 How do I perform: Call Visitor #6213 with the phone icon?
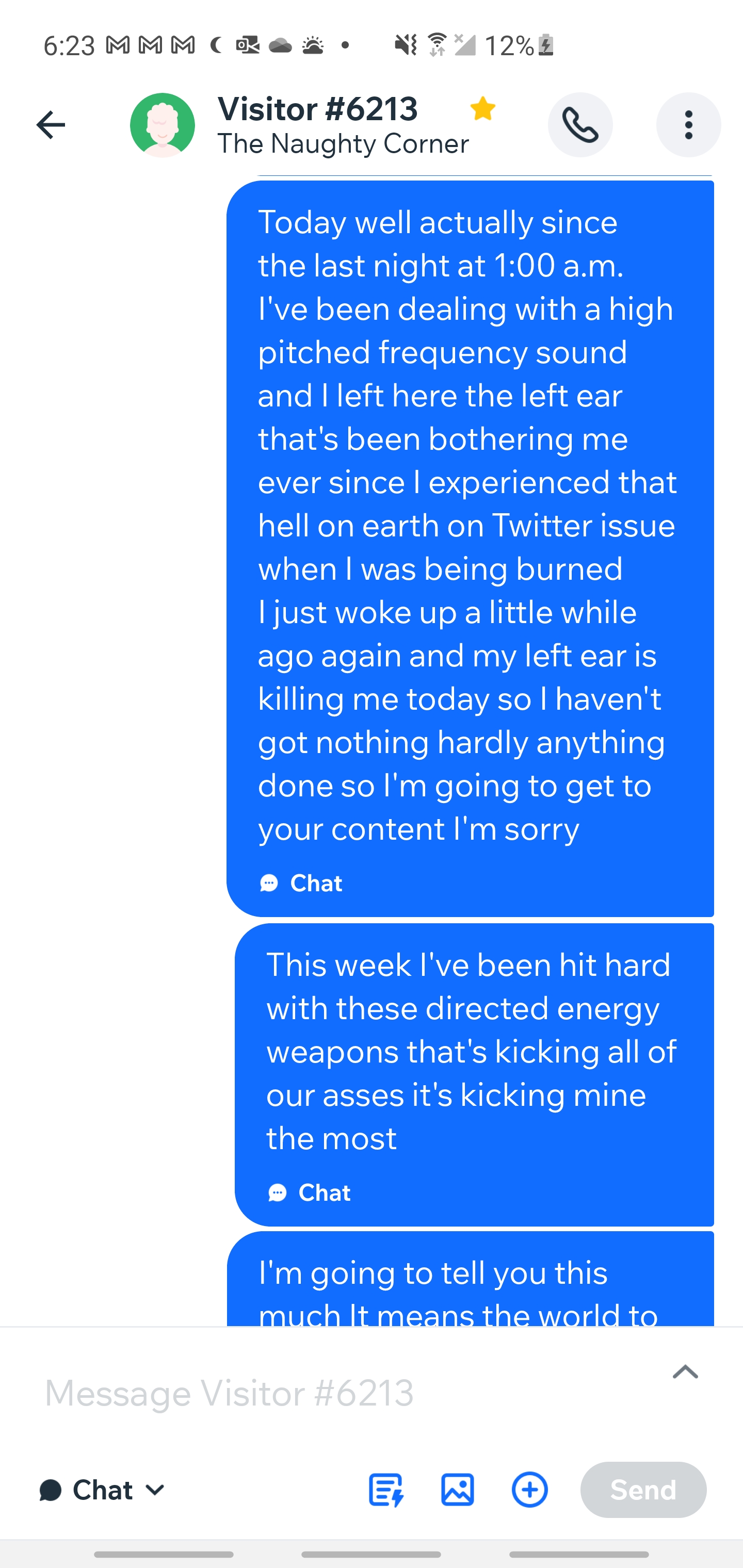(580, 125)
